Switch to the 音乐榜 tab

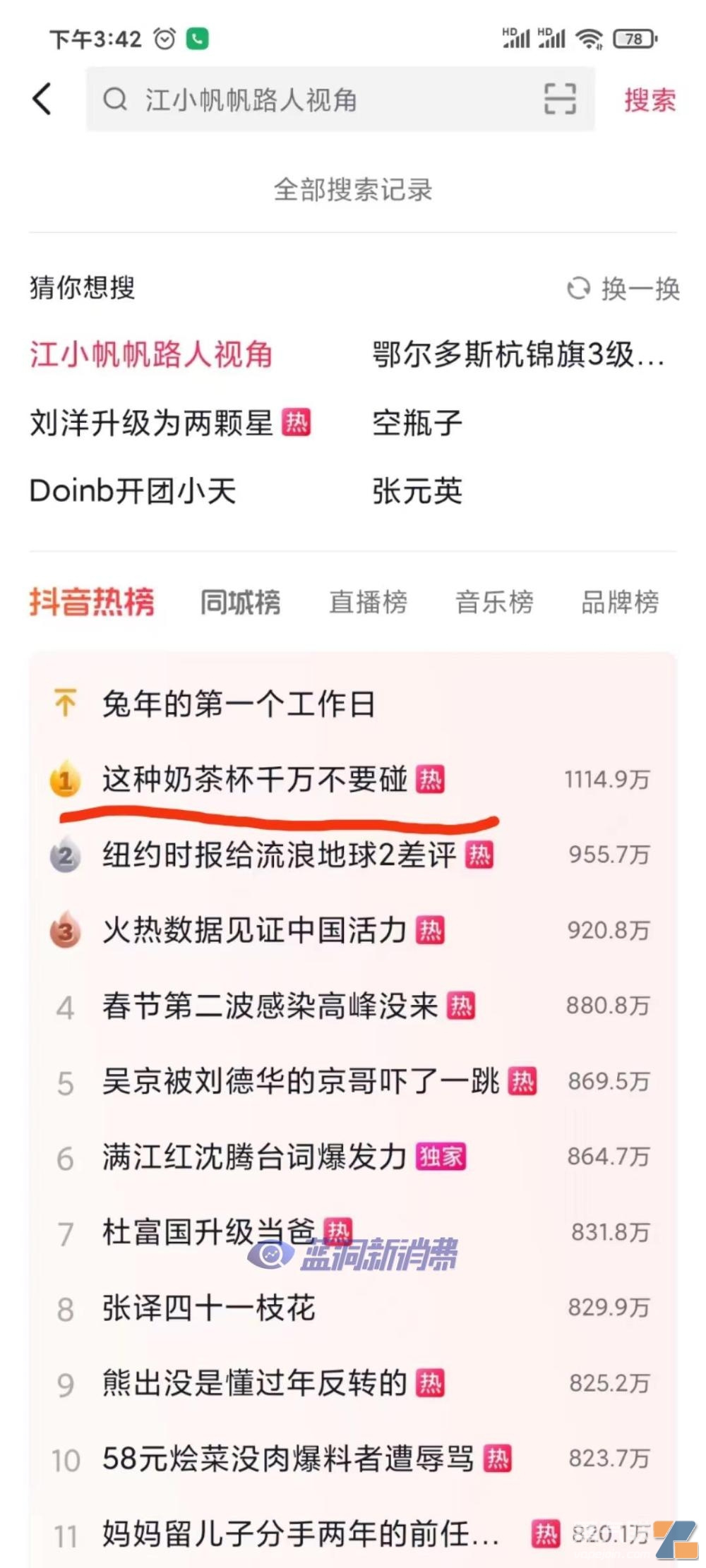click(x=494, y=602)
